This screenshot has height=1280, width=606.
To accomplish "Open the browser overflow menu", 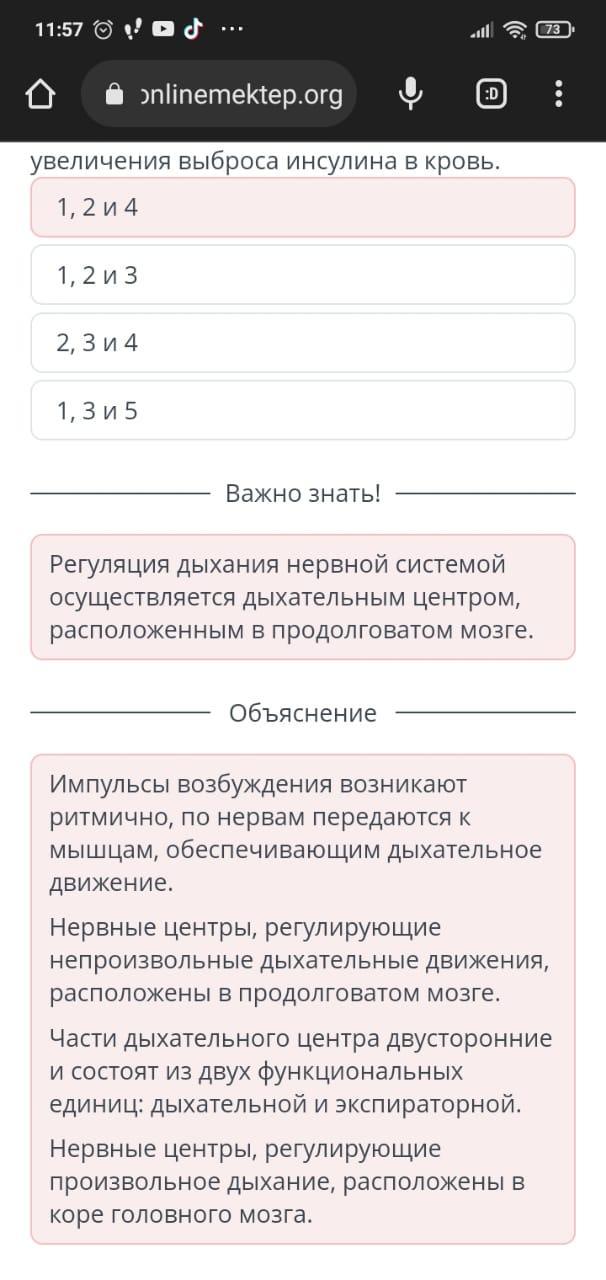I will point(558,94).
